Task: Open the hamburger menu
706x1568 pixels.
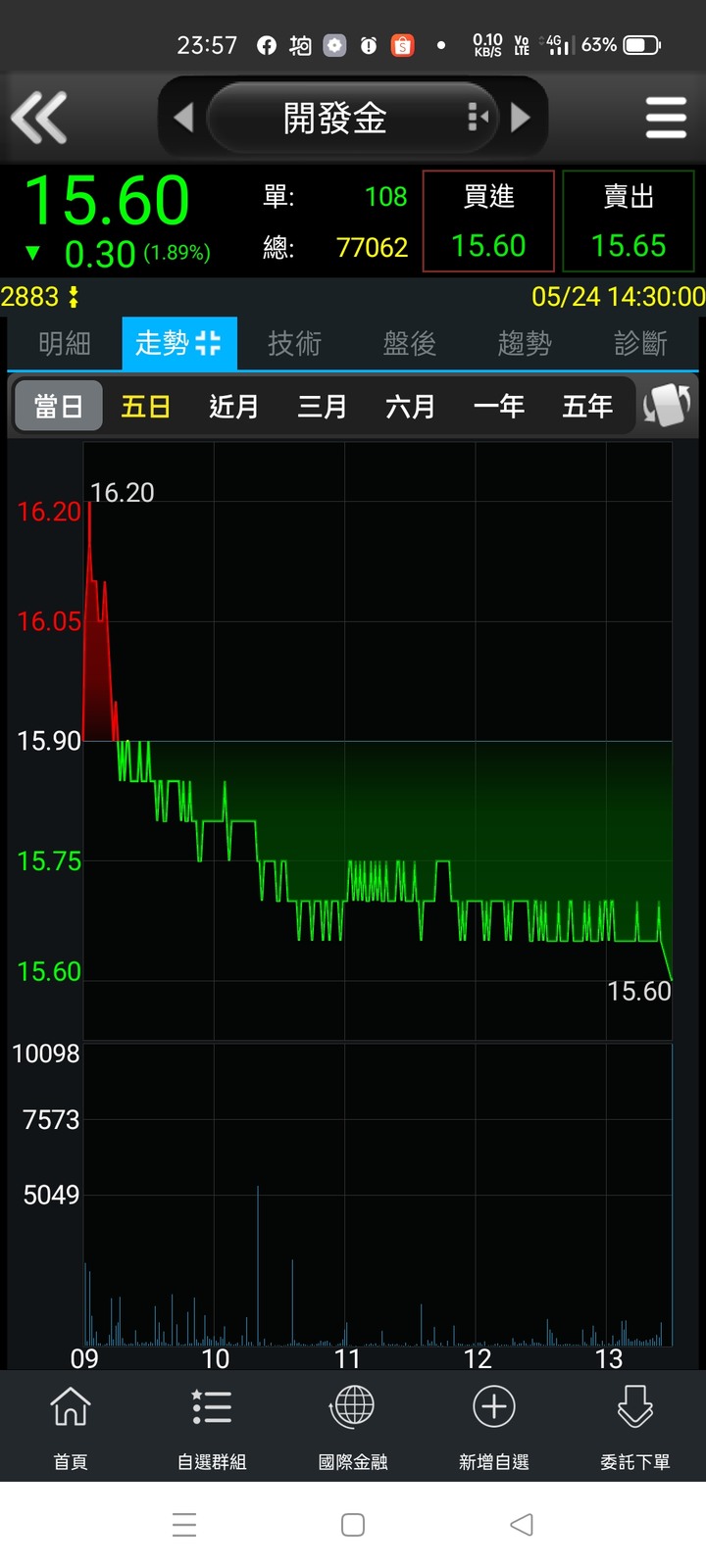Action: pos(666,119)
